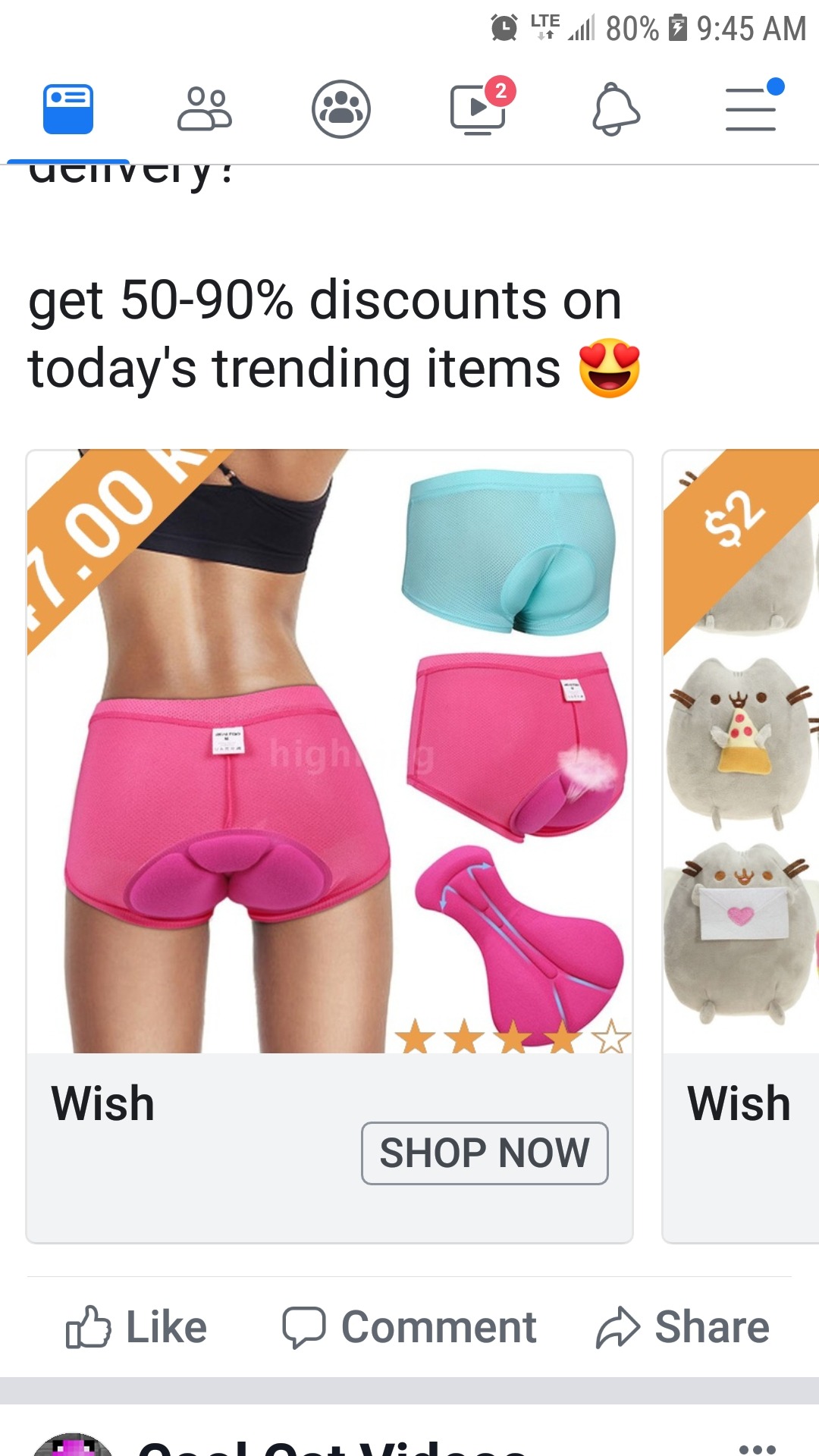The height and width of the screenshot is (1456, 819).
Task: Comment on the Wish post
Action: [409, 1327]
